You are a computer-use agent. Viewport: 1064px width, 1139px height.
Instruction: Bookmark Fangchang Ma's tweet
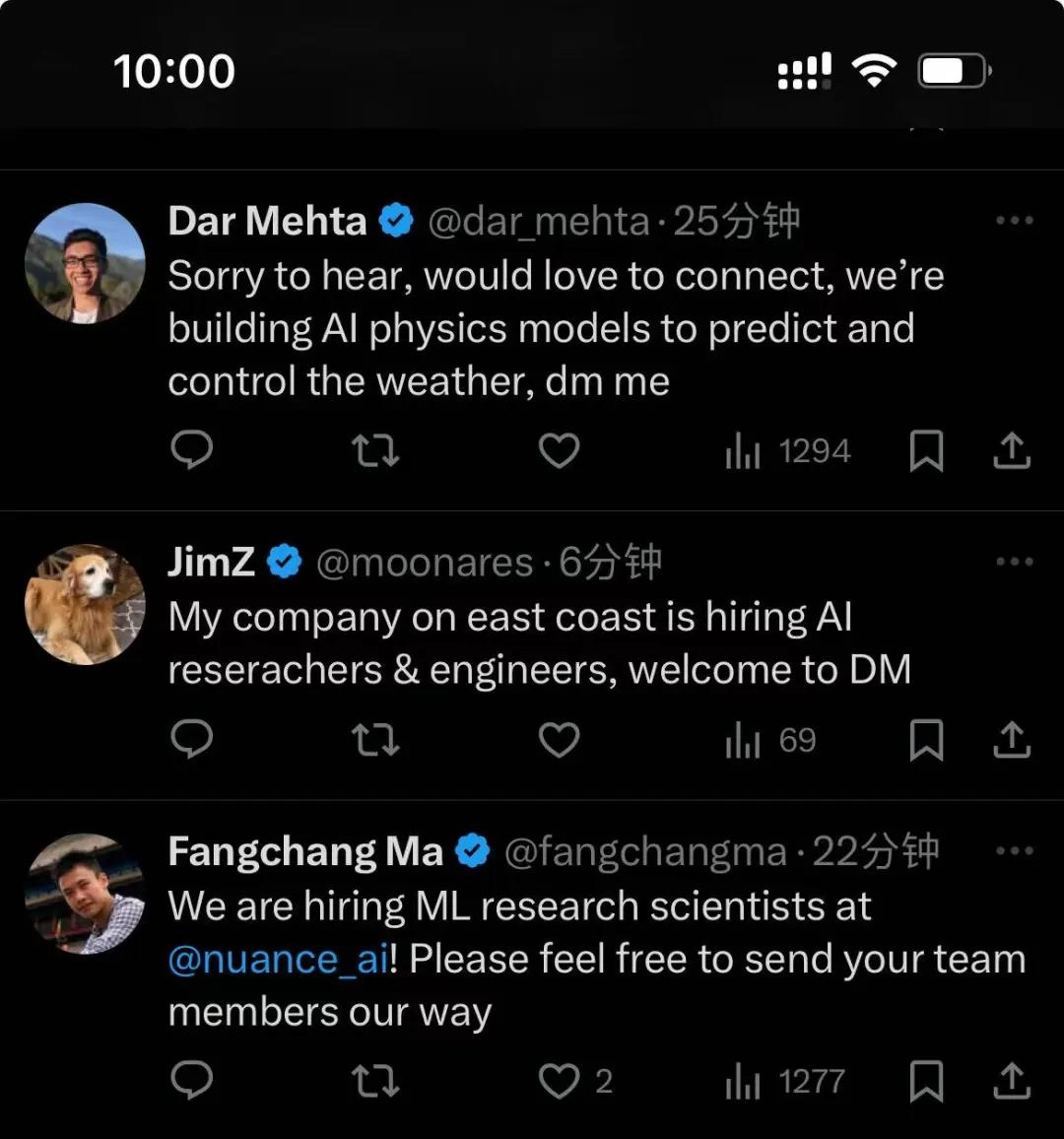click(x=926, y=1081)
